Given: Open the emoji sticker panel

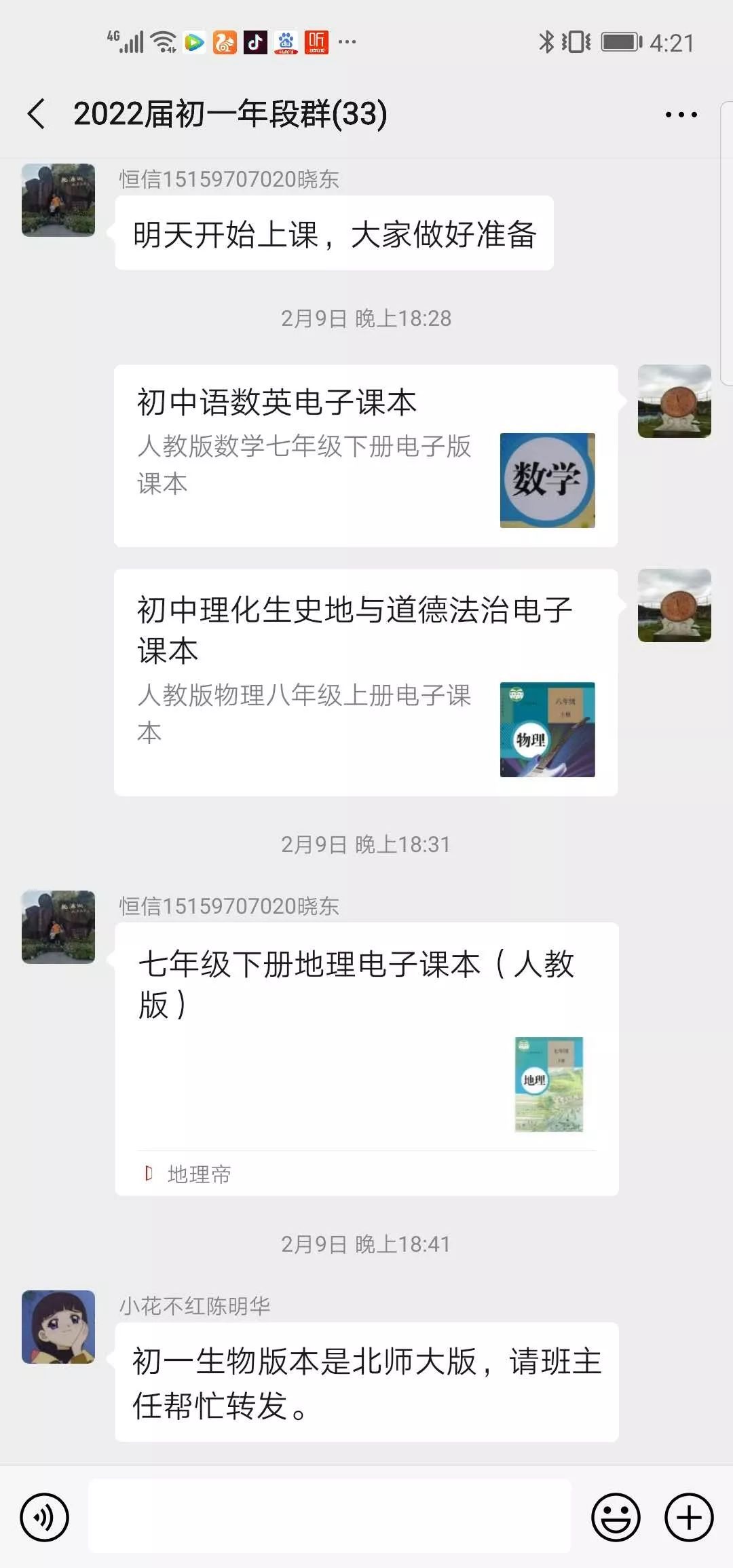Looking at the screenshot, I should [616, 1517].
